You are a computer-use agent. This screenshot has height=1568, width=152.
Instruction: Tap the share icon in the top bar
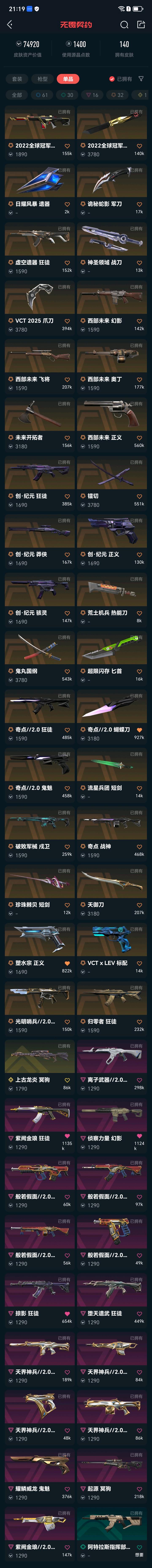click(x=141, y=24)
